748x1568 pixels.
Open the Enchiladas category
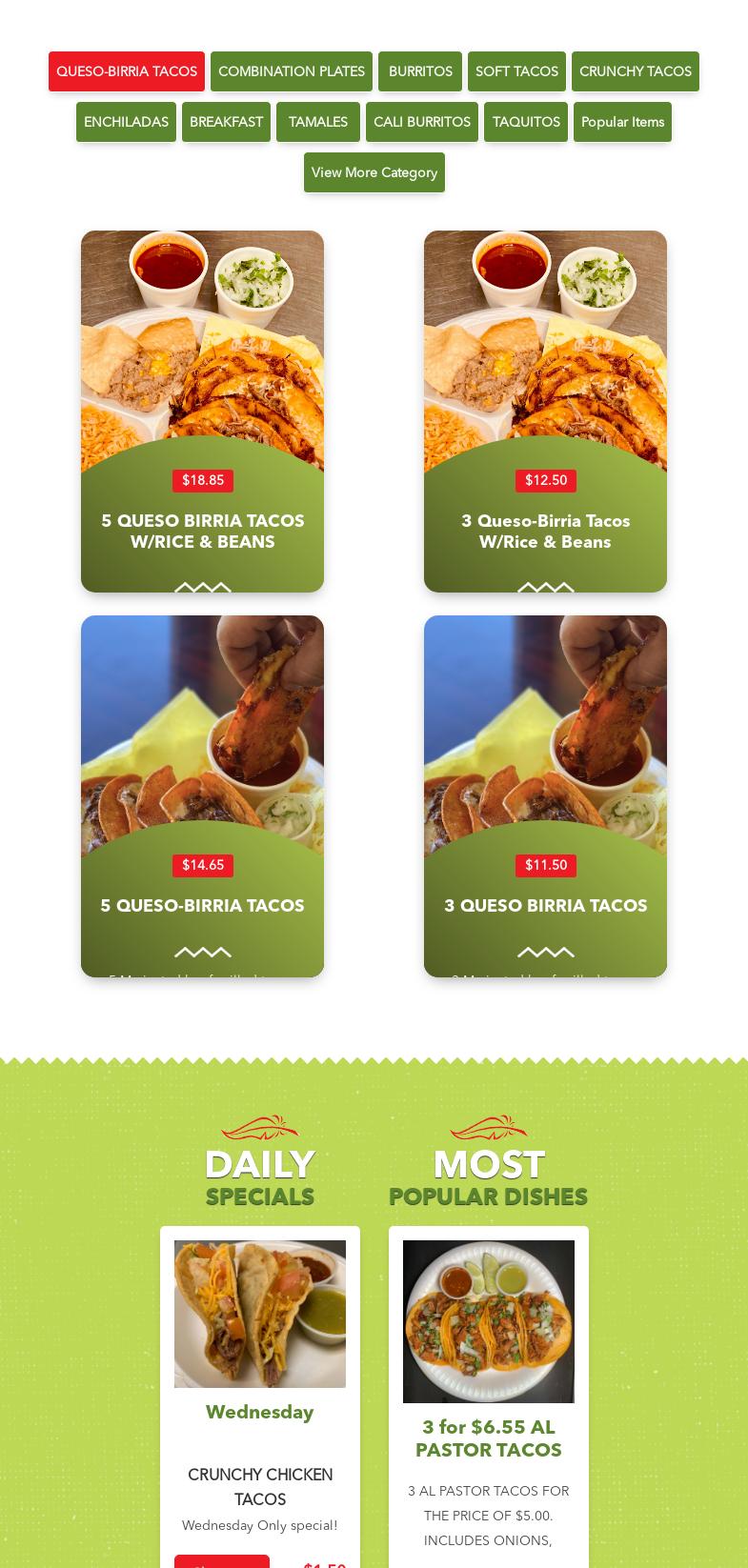(x=126, y=122)
